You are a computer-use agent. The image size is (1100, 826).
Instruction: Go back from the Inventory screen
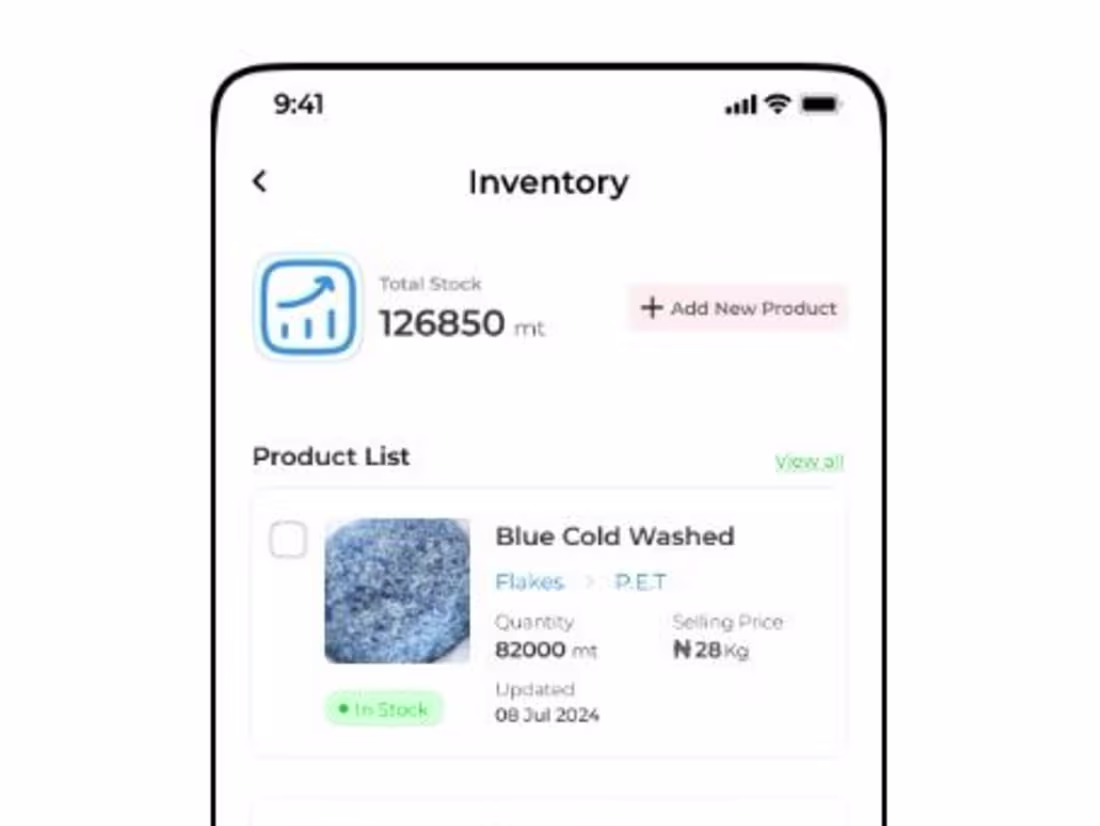pos(260,181)
